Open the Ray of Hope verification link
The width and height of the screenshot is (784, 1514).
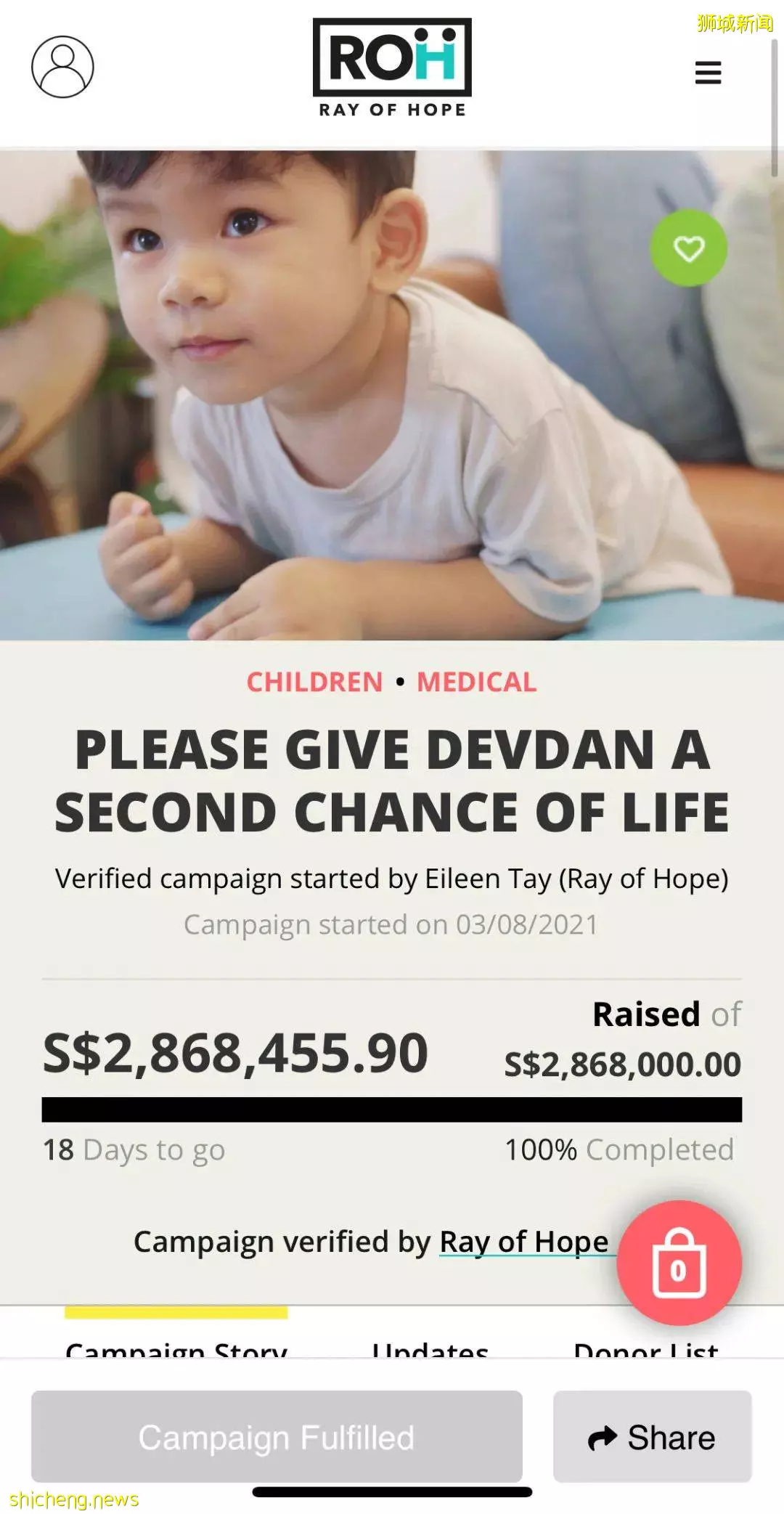click(x=523, y=1242)
